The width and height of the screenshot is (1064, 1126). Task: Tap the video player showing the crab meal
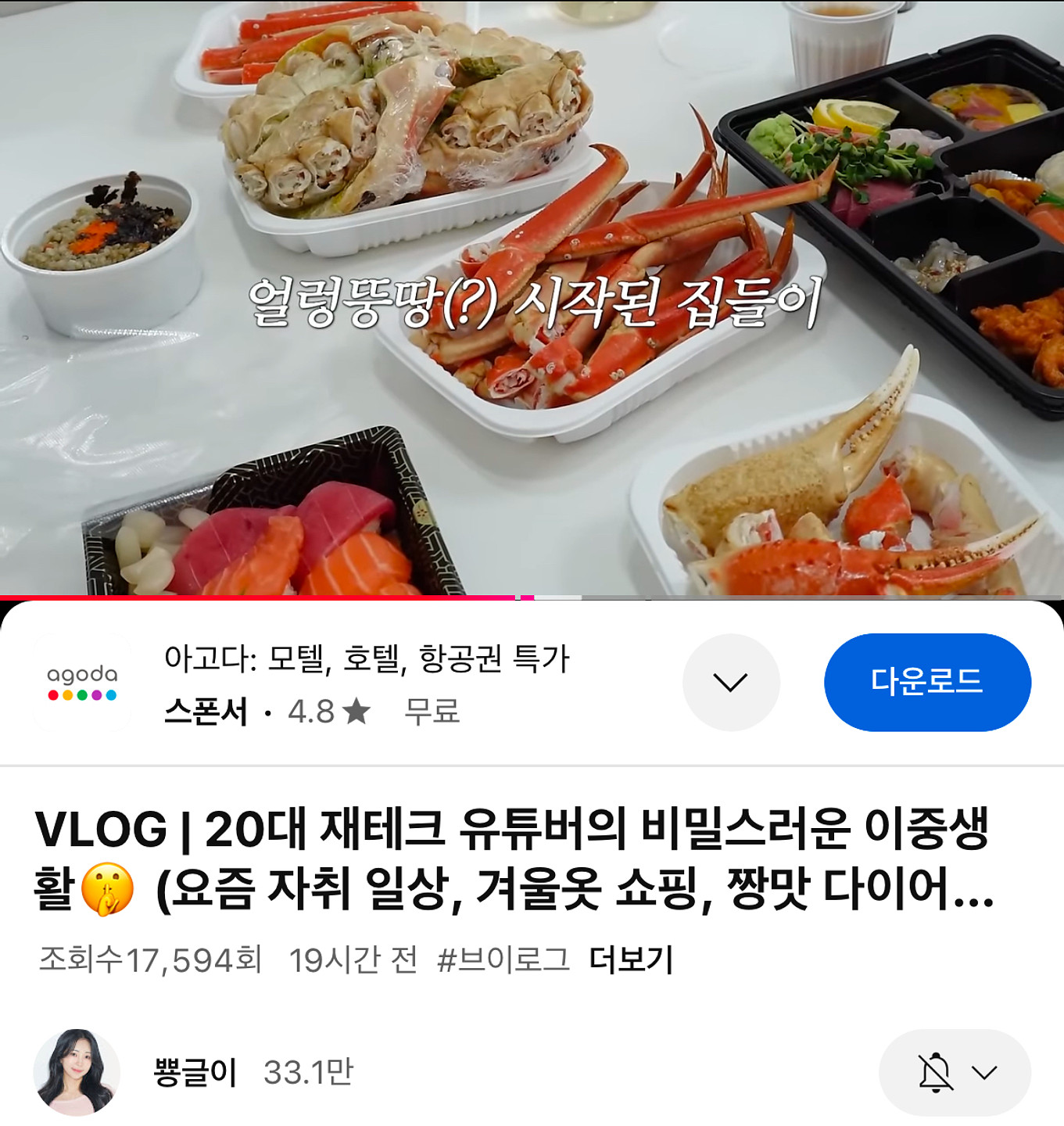click(x=532, y=297)
